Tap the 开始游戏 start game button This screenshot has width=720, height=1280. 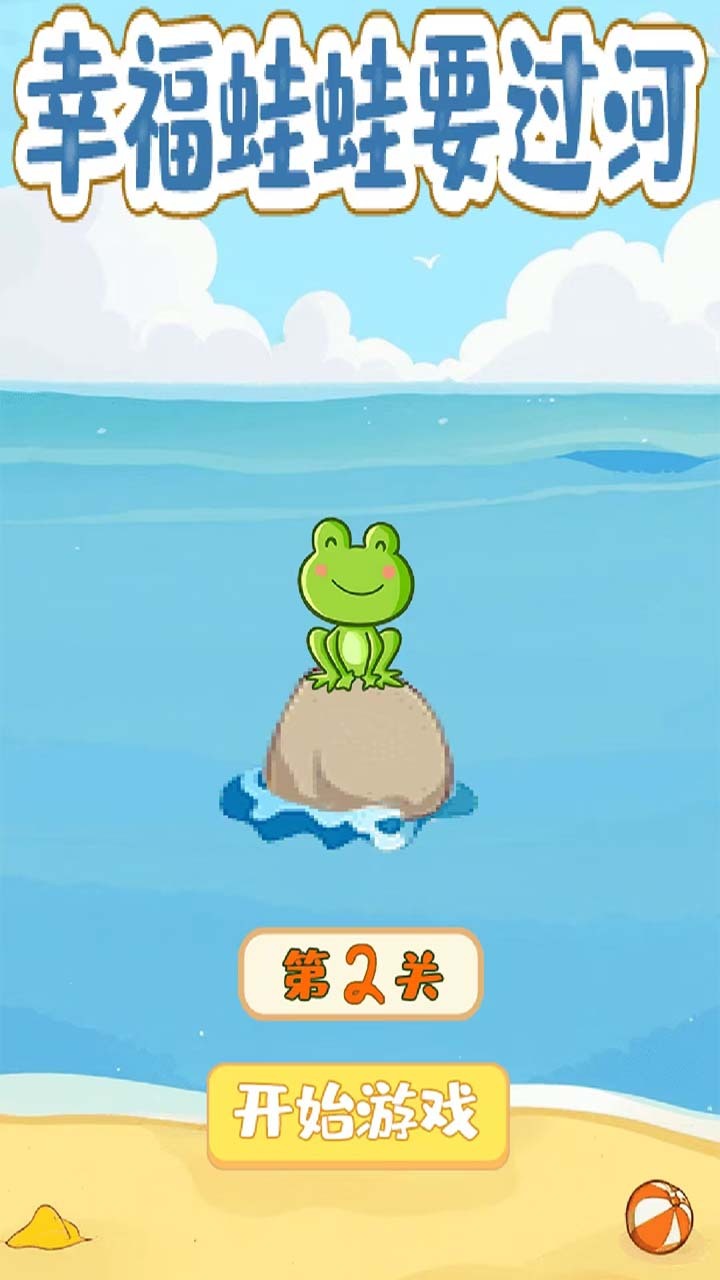358,1113
